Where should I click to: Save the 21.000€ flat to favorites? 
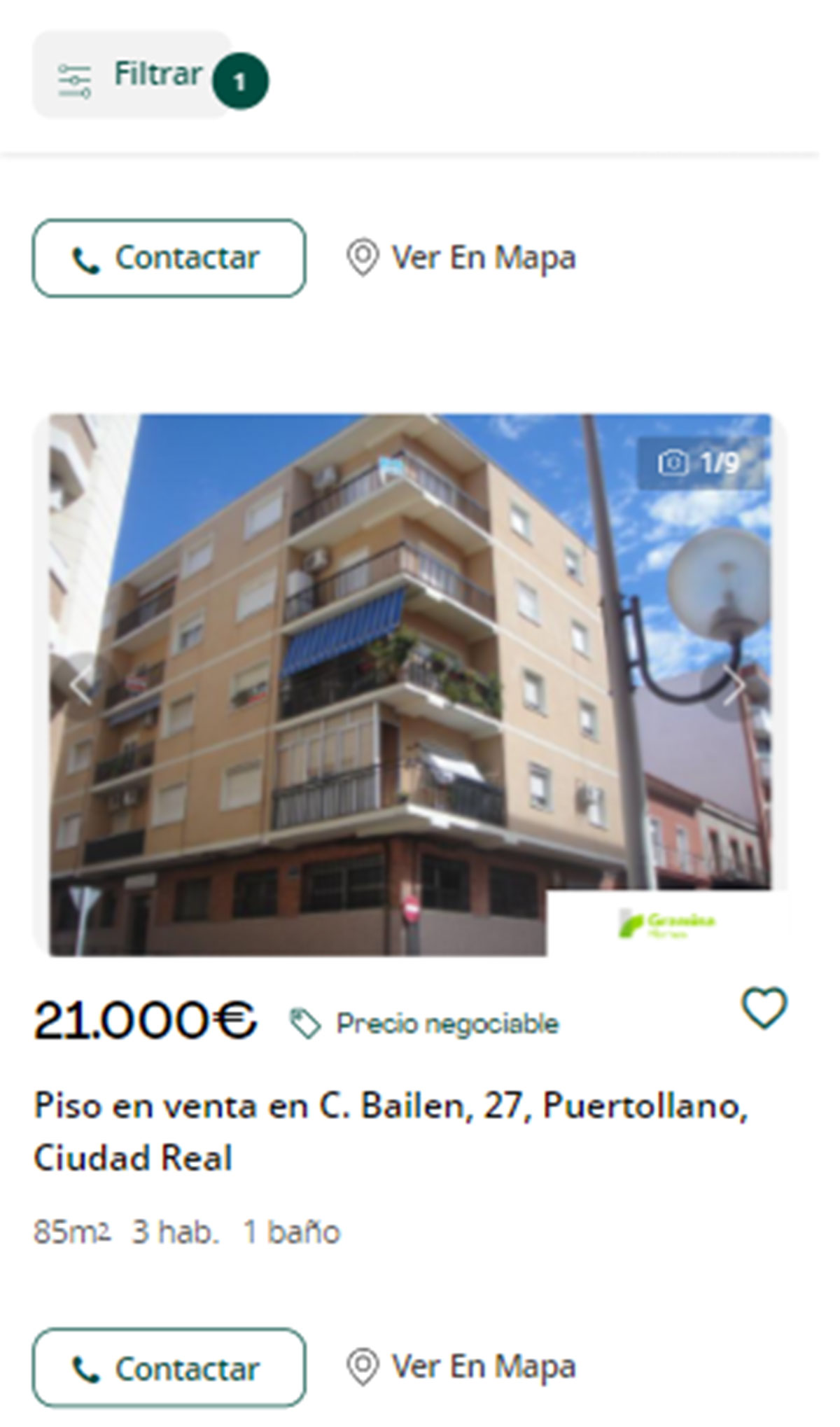point(764,1009)
